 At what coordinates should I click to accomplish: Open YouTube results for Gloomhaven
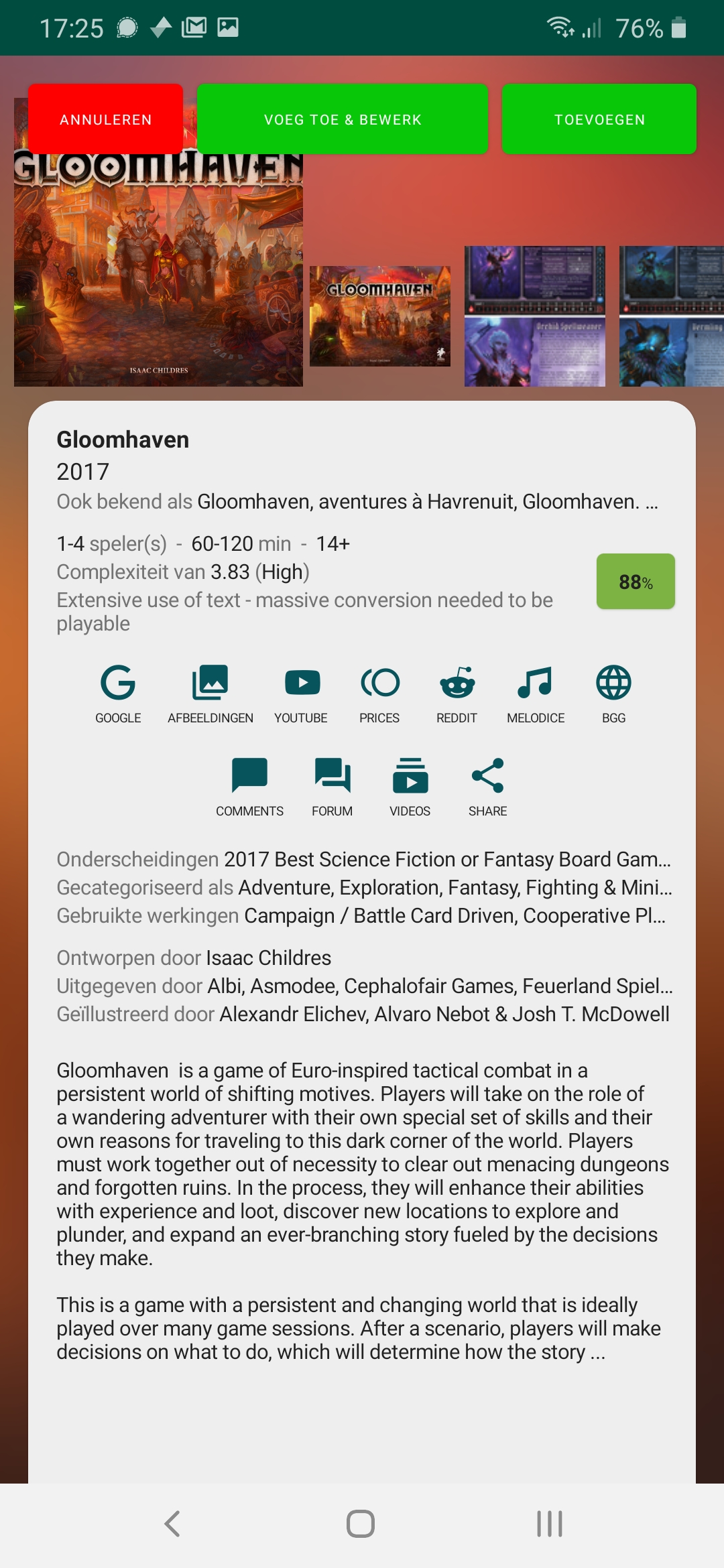click(x=301, y=694)
